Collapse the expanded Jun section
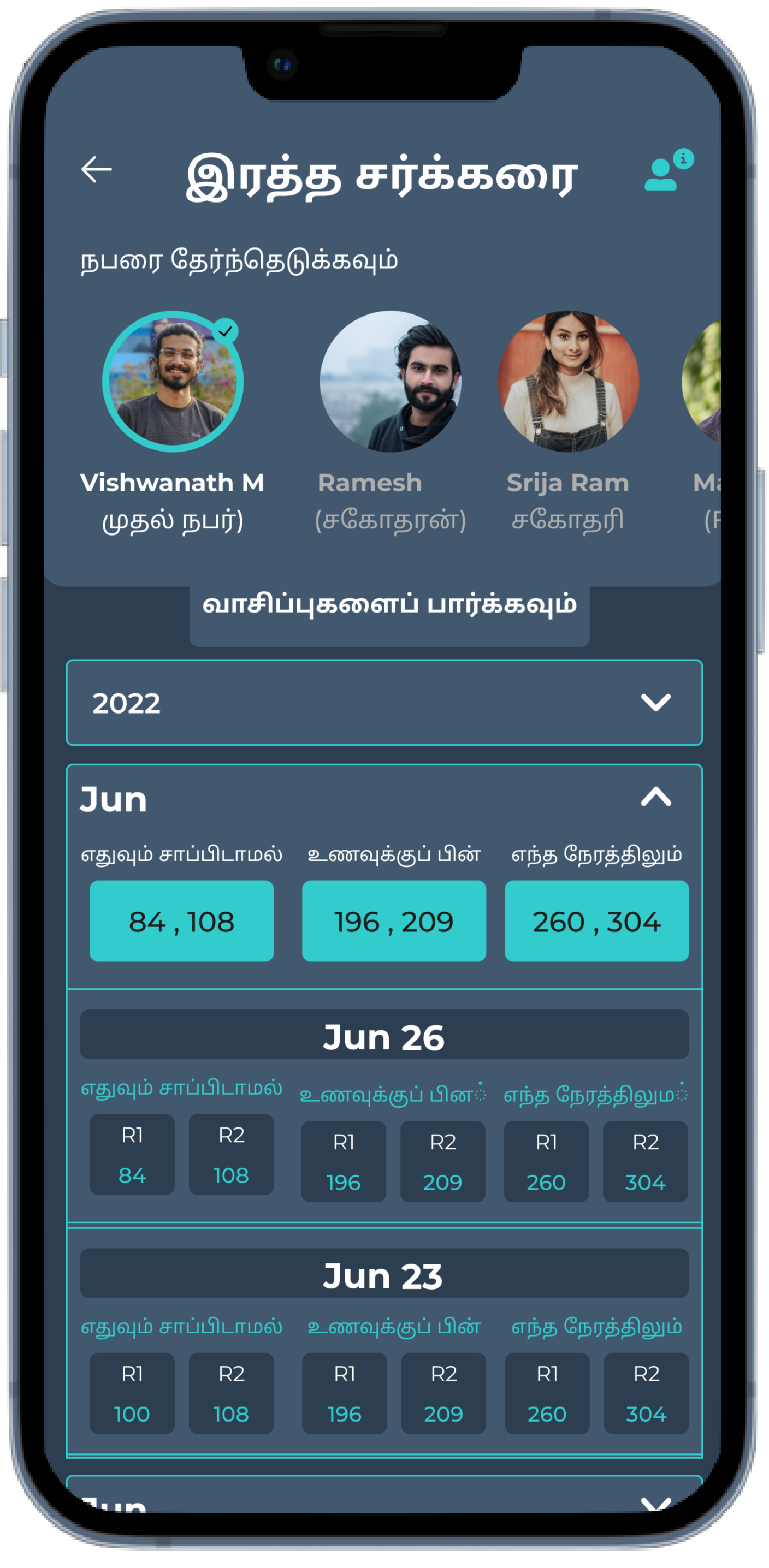Image resolution: width=769 pixels, height=1568 pixels. click(x=655, y=798)
